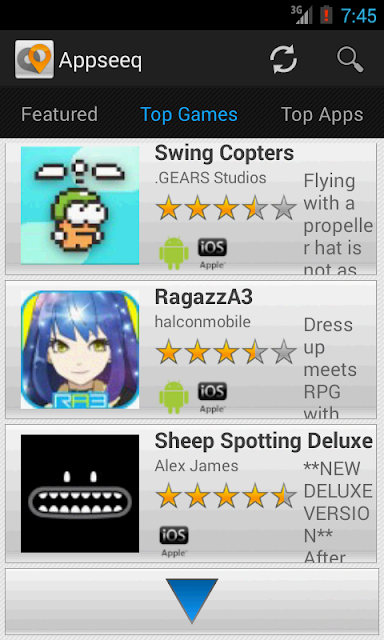Refresh the app list
This screenshot has height=640, width=384.
point(283,60)
